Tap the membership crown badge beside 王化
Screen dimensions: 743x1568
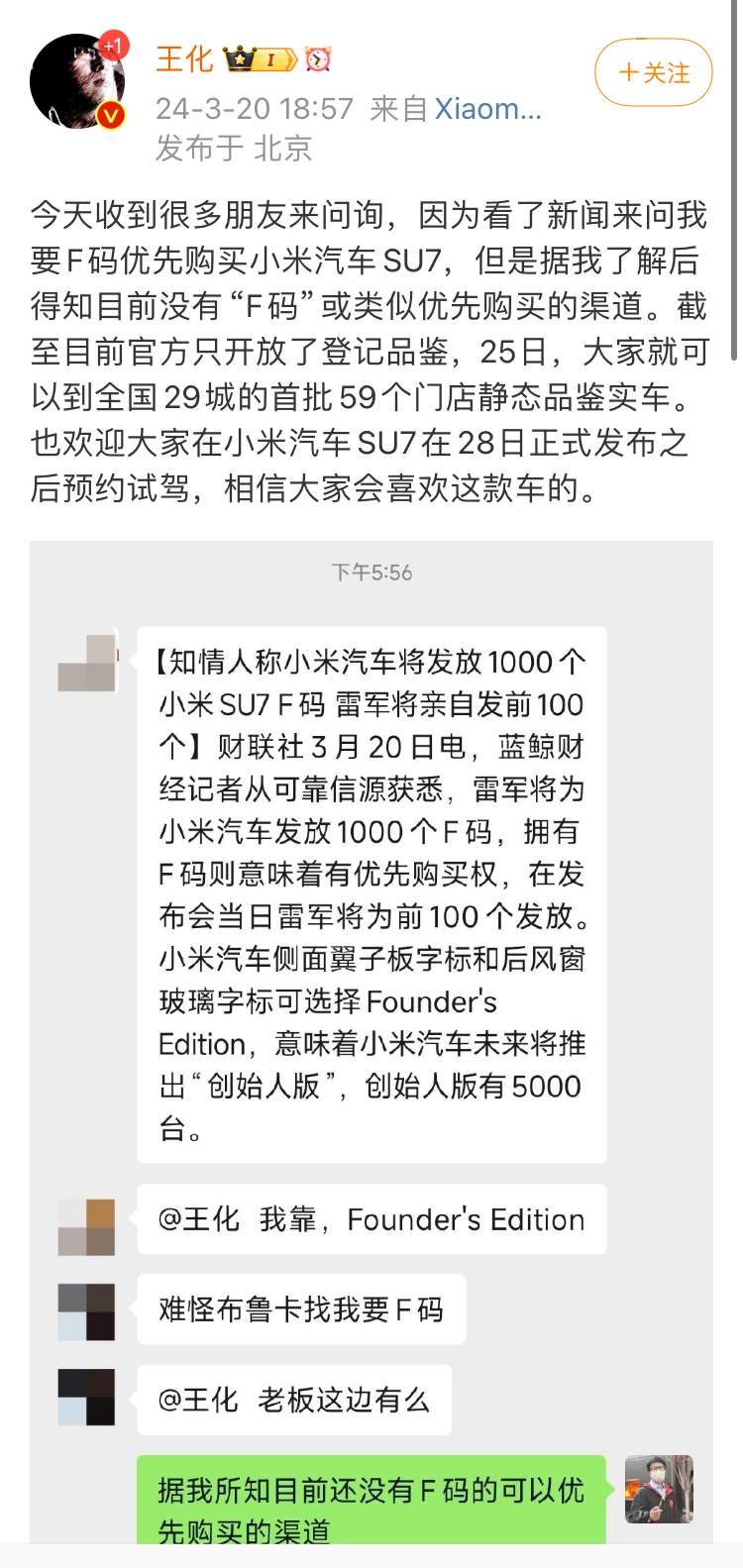260,59
